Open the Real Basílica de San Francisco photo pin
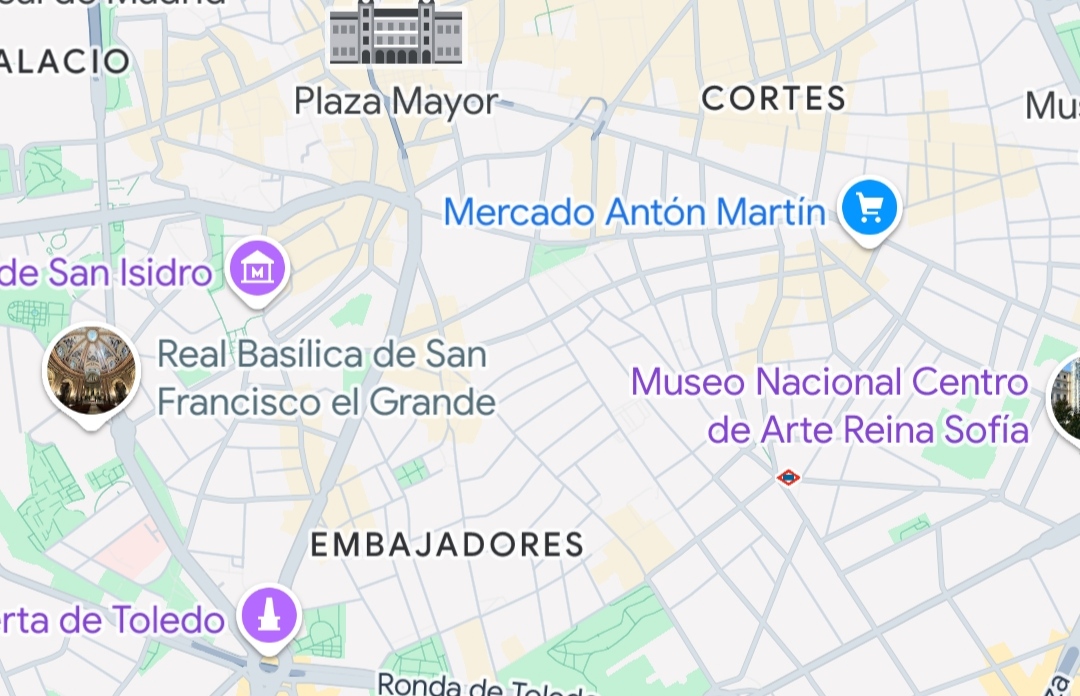Image resolution: width=1080 pixels, height=696 pixels. point(91,371)
